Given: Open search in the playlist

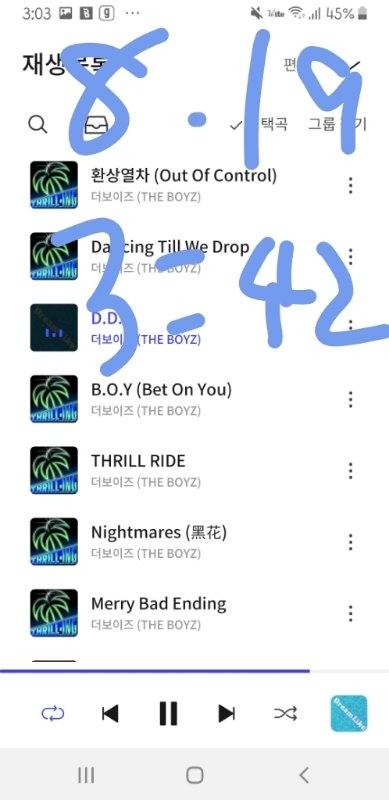Looking at the screenshot, I should (x=38, y=124).
